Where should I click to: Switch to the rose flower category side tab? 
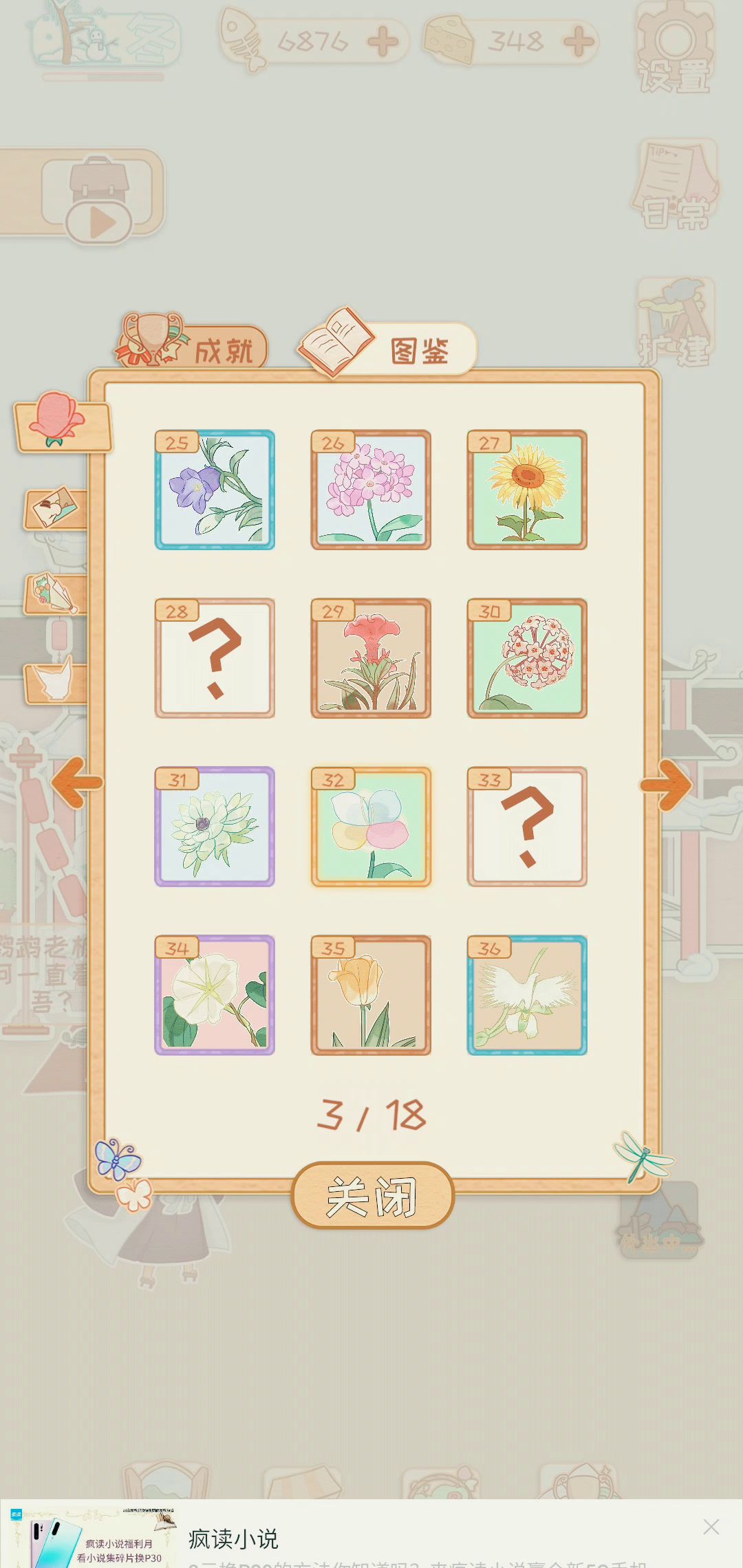(x=61, y=422)
